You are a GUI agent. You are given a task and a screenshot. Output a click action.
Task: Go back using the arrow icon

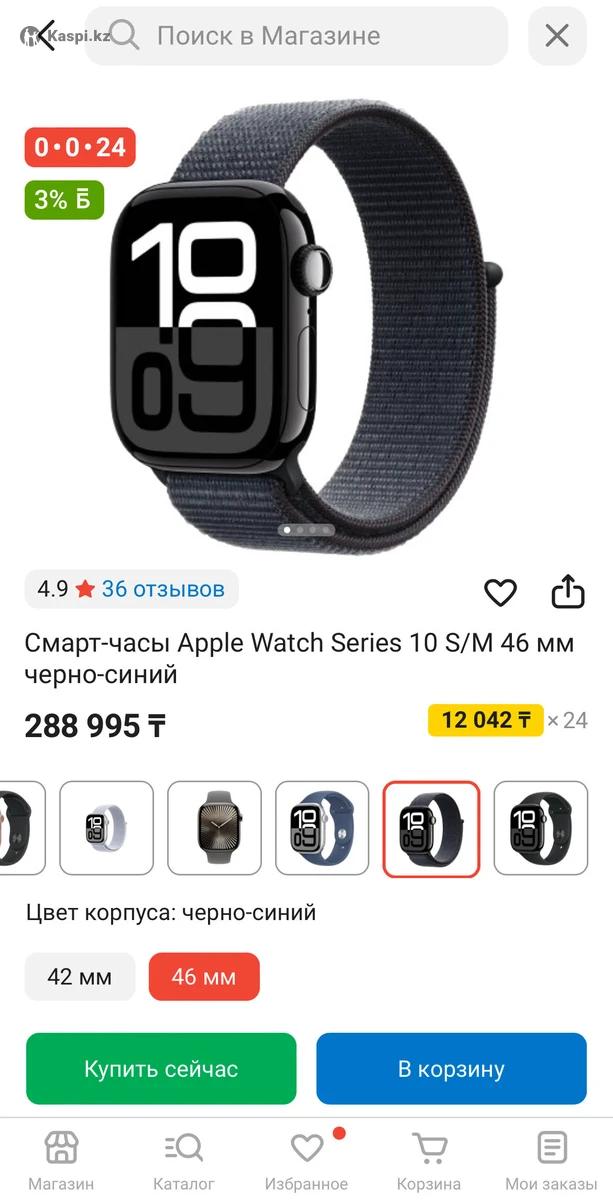(44, 37)
